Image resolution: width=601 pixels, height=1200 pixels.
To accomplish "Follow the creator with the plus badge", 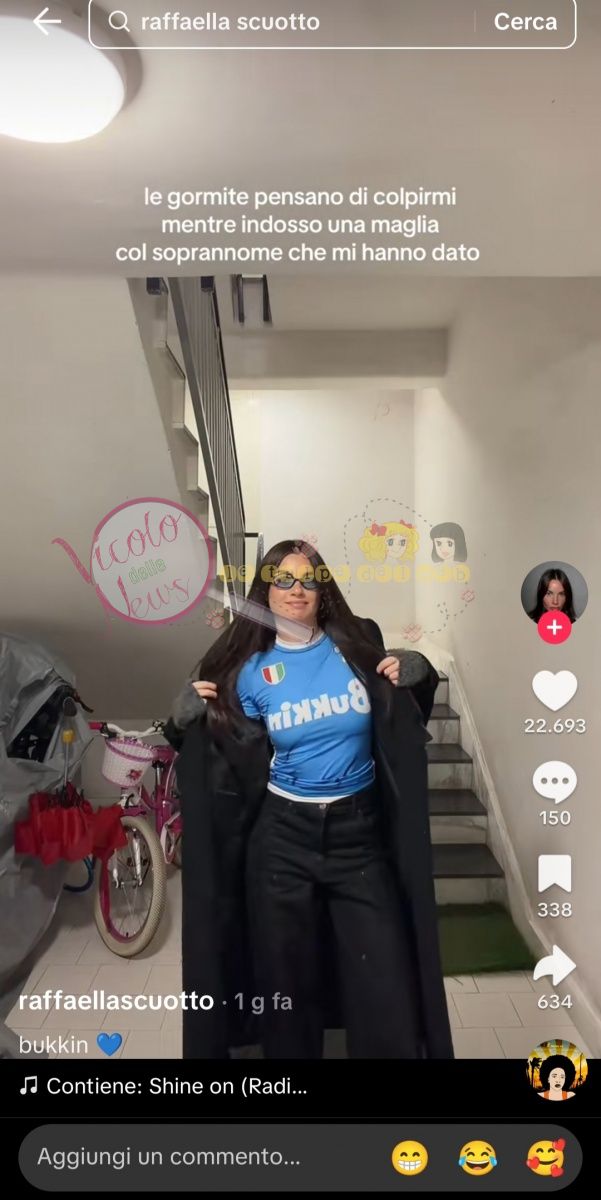I will 554,629.
